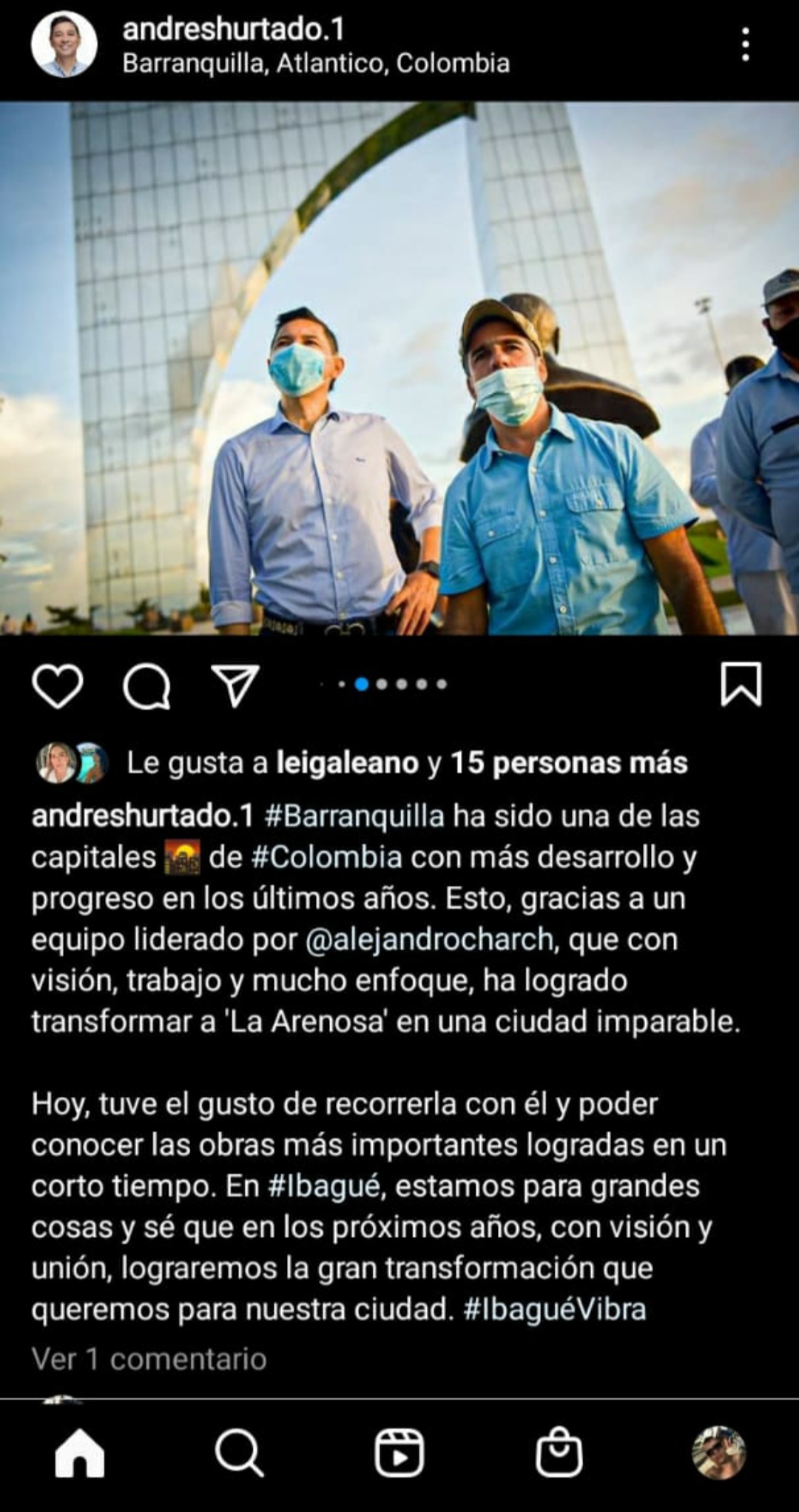Go to the Home feed tab
The width and height of the screenshot is (799, 1512).
(80, 1453)
